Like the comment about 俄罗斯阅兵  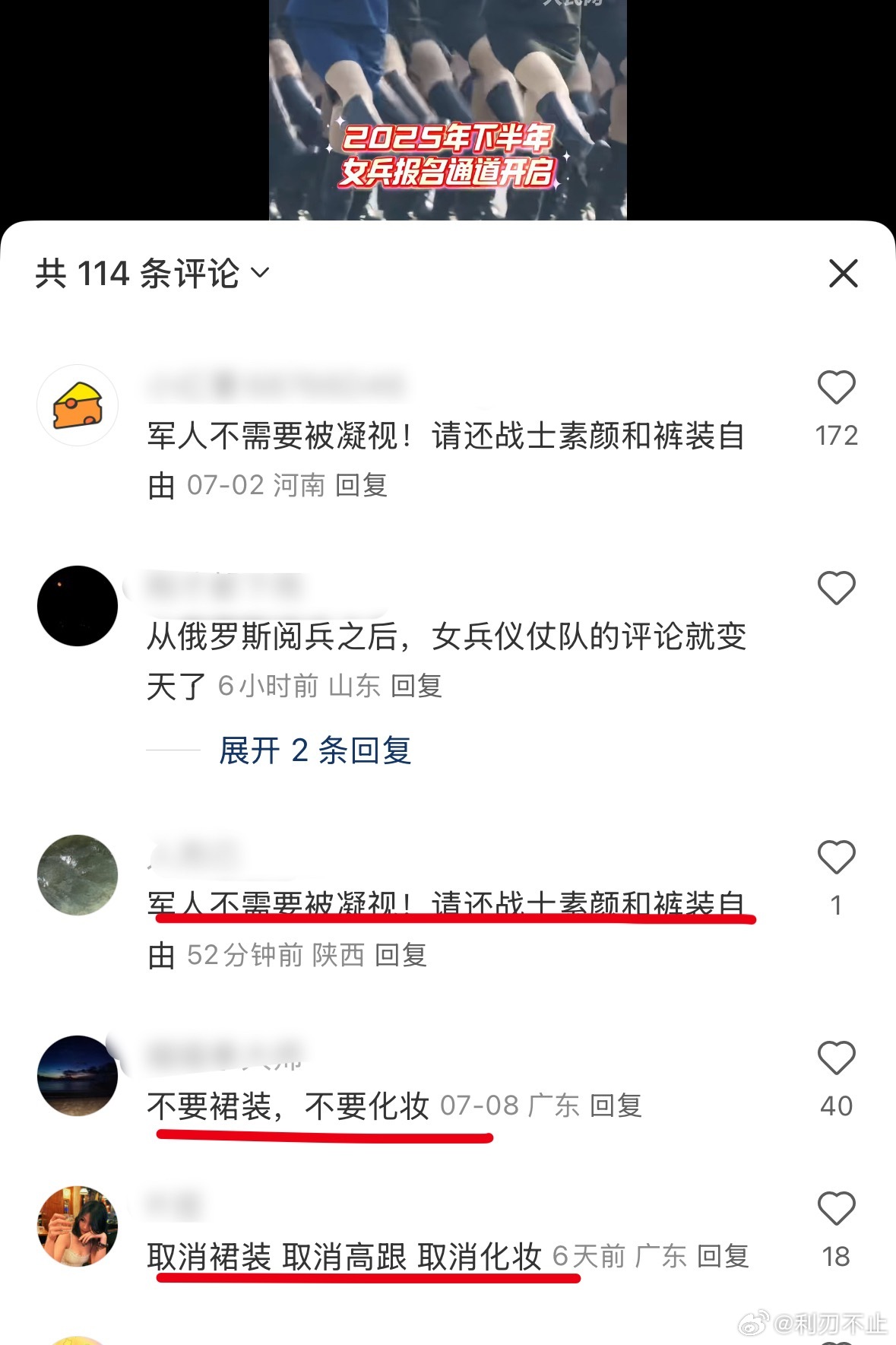pos(836,588)
